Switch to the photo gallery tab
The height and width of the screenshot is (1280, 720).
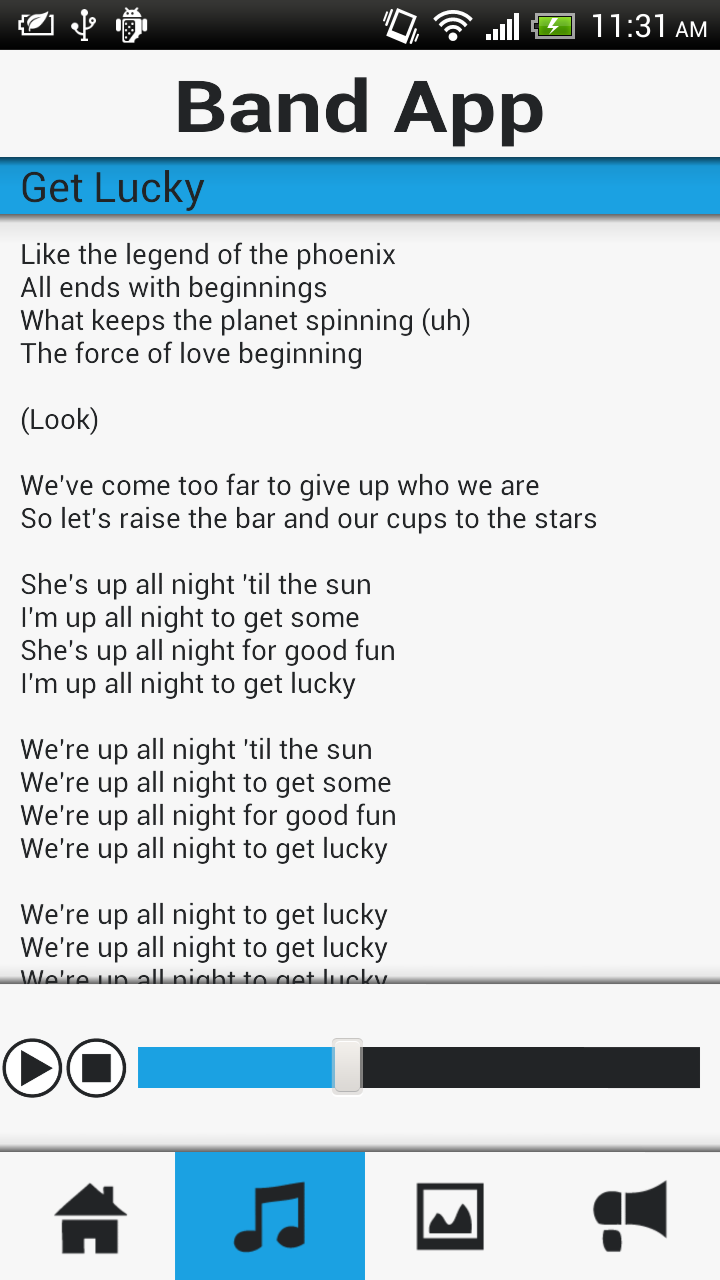(x=450, y=1217)
